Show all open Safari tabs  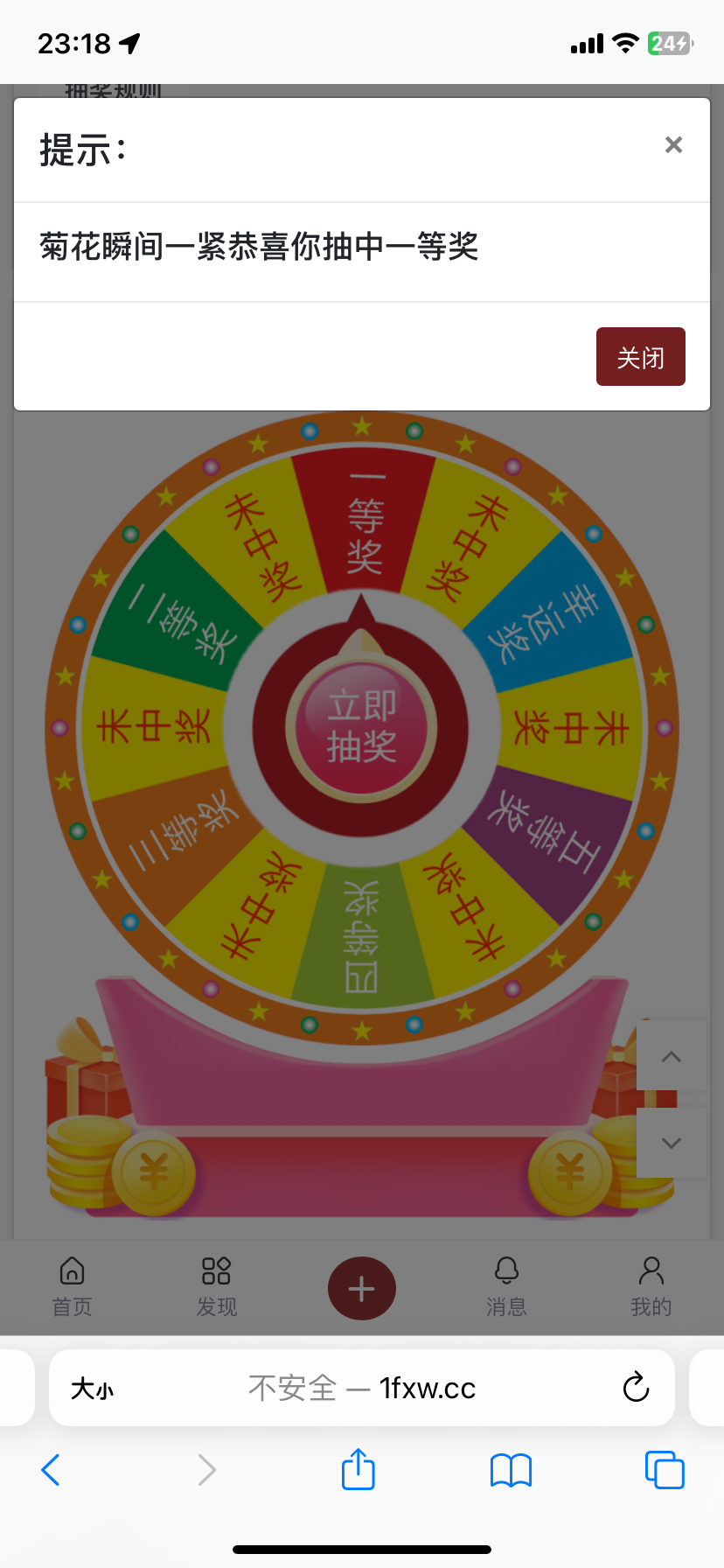(665, 1470)
